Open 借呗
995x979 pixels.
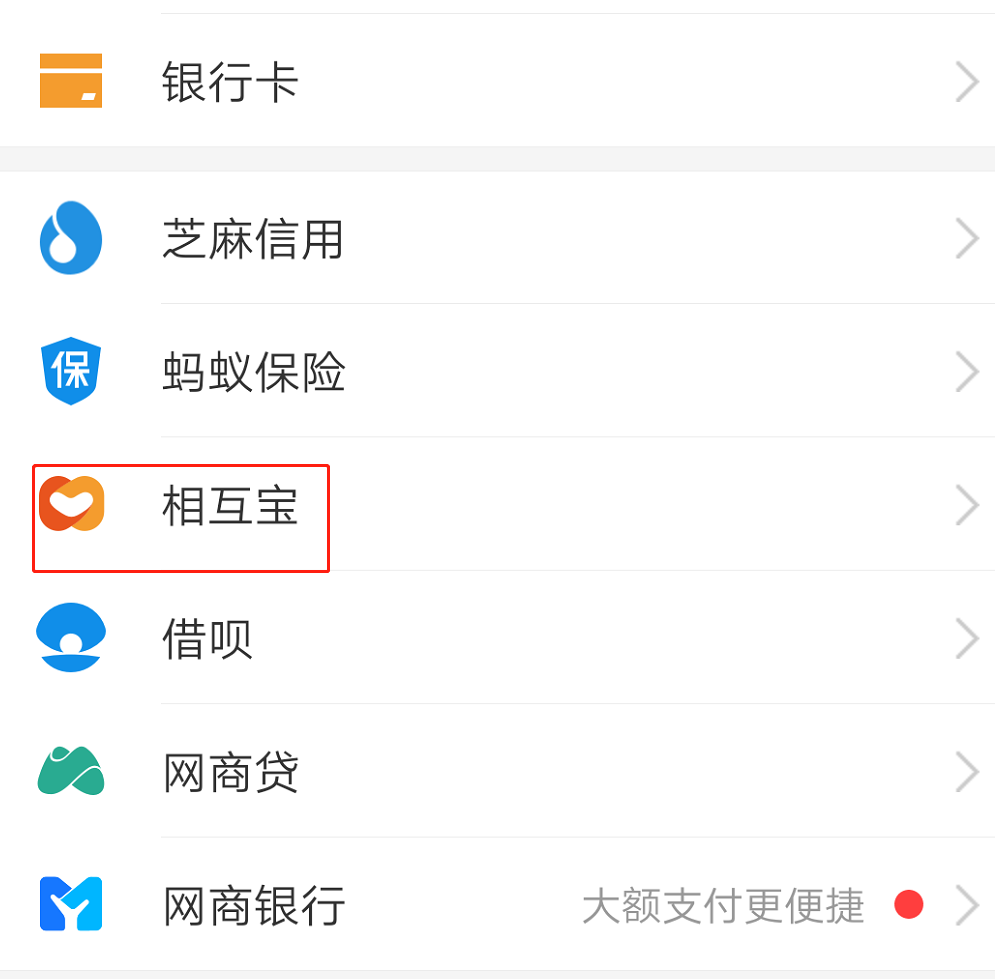point(207,640)
